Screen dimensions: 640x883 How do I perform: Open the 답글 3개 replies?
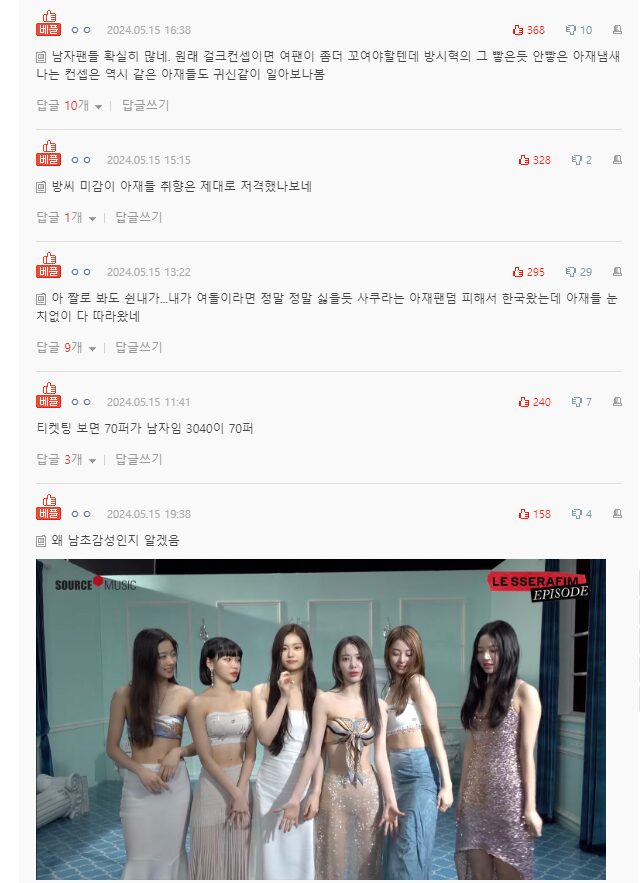[66, 459]
